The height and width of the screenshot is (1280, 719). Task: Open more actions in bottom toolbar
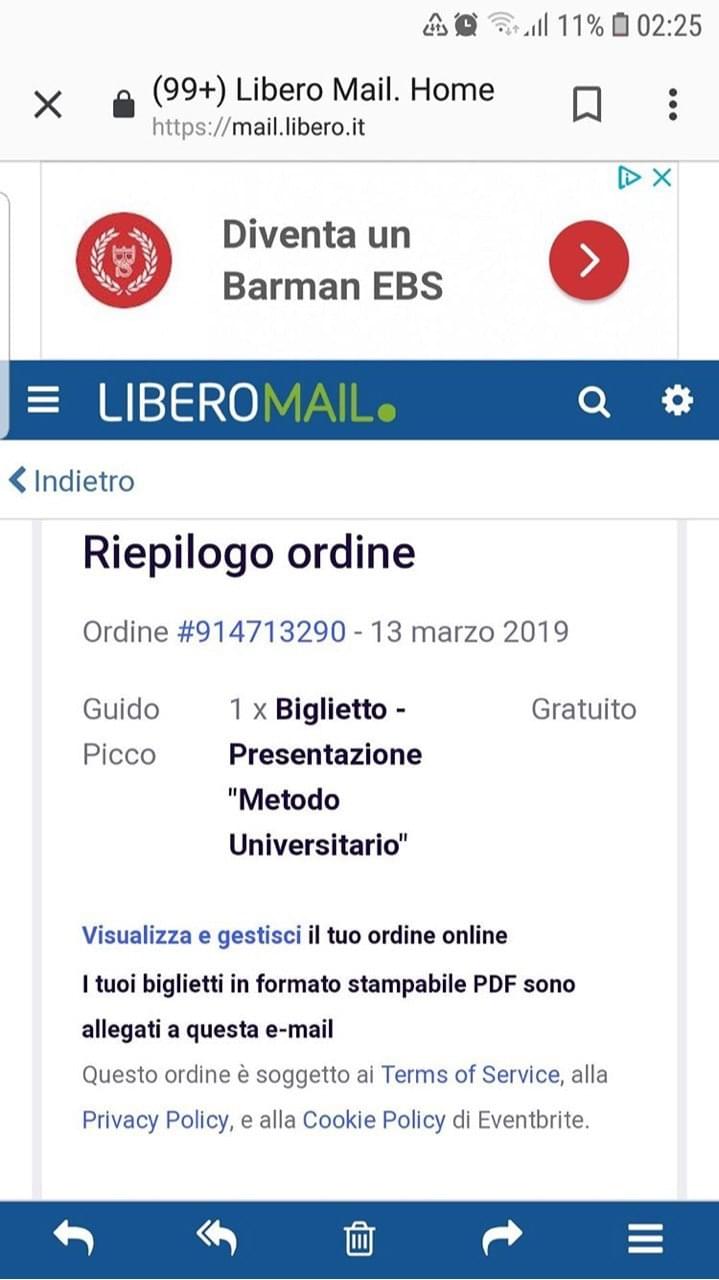[x=645, y=1240]
